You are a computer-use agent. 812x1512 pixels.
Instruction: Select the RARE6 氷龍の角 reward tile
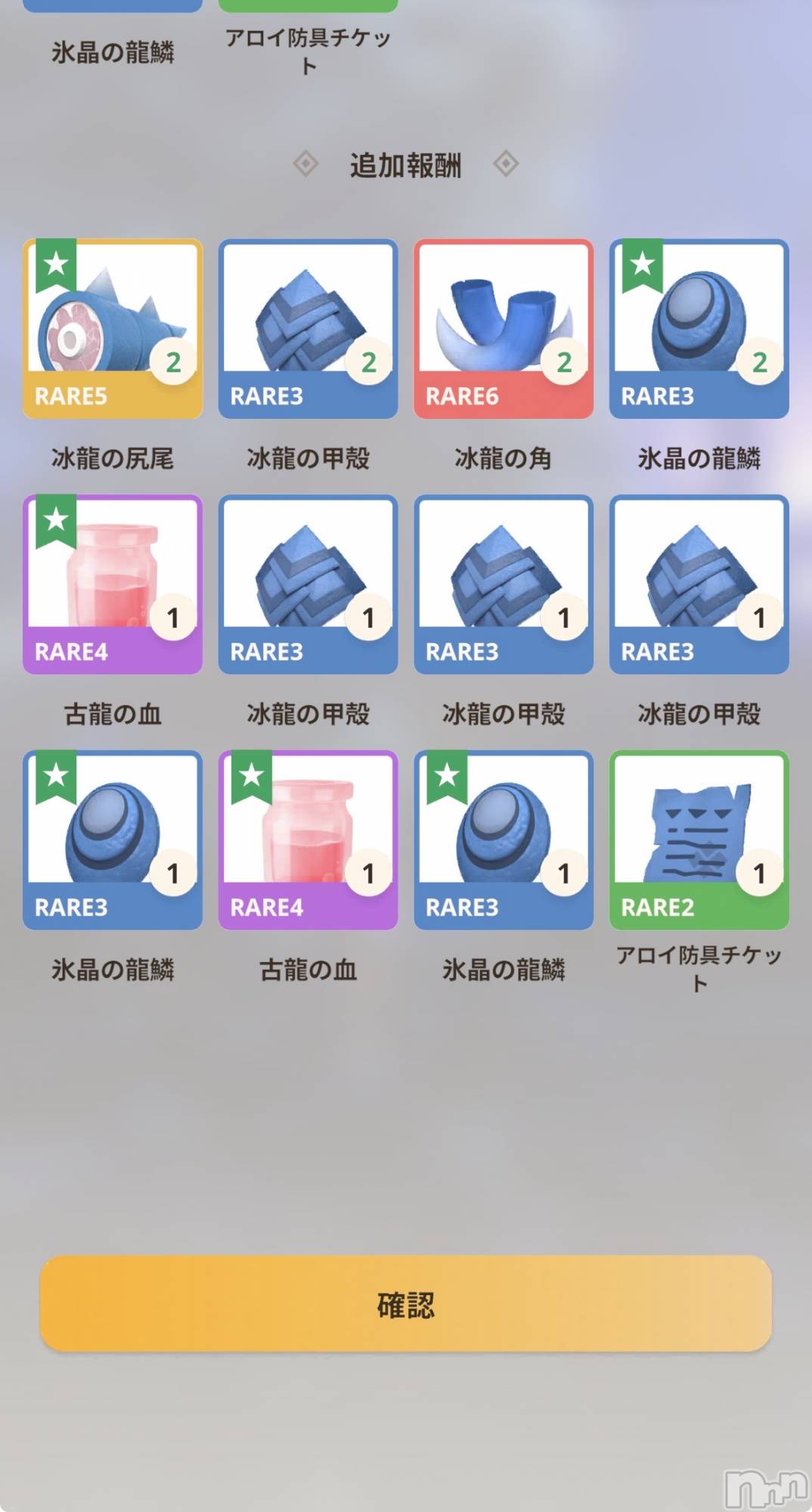[x=504, y=329]
